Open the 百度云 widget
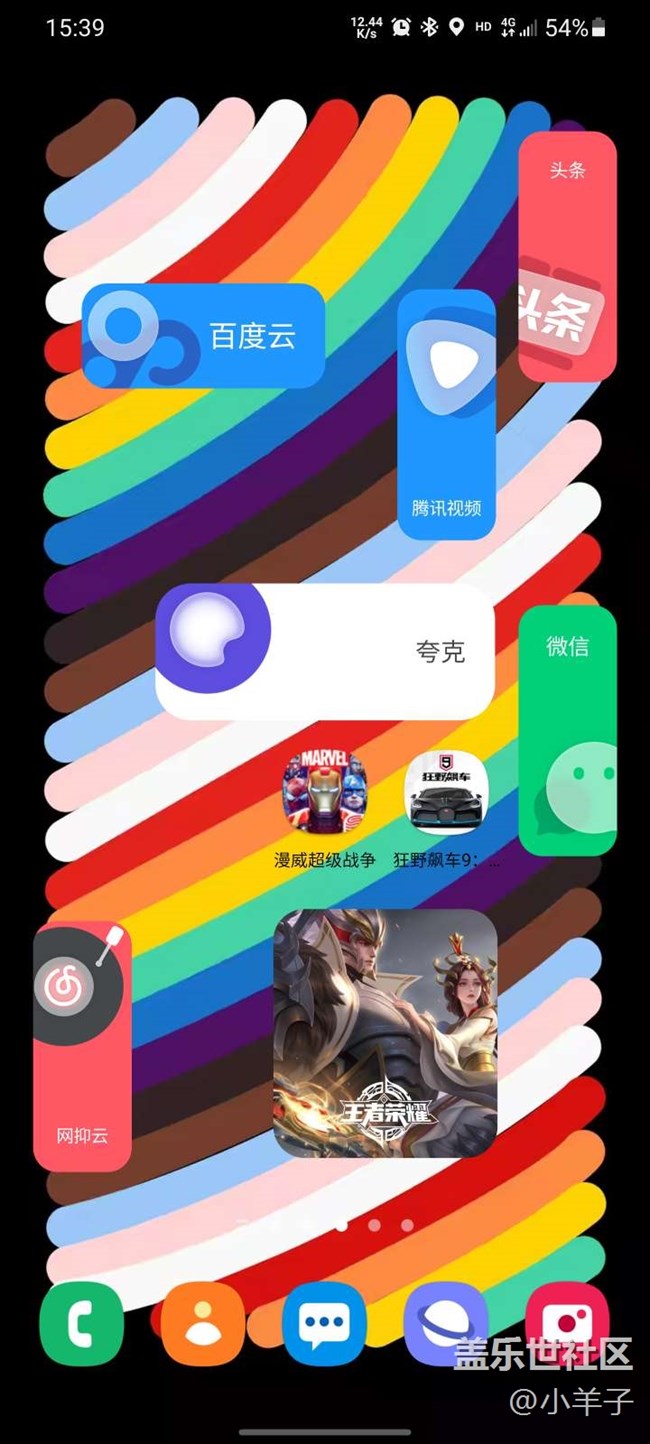This screenshot has height=1444, width=650. [x=203, y=336]
